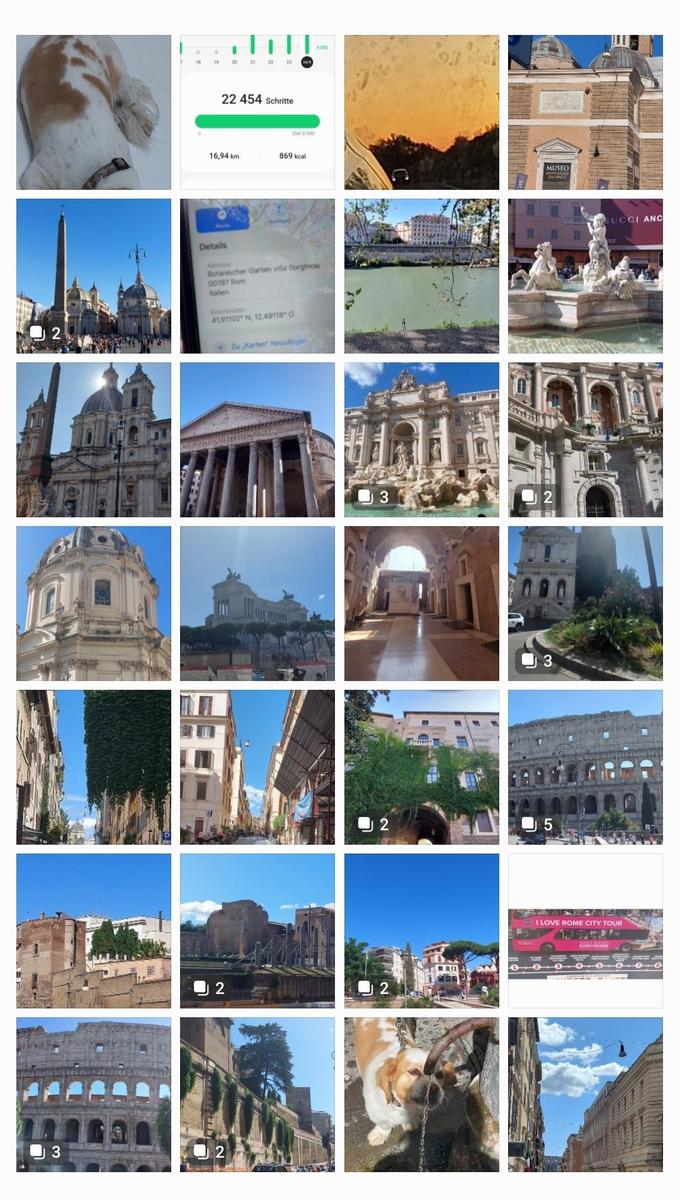Viewport: 680px width, 1200px height.
Task: Open the step counter screenshot showing 22 454 Schritte
Action: 257,112
